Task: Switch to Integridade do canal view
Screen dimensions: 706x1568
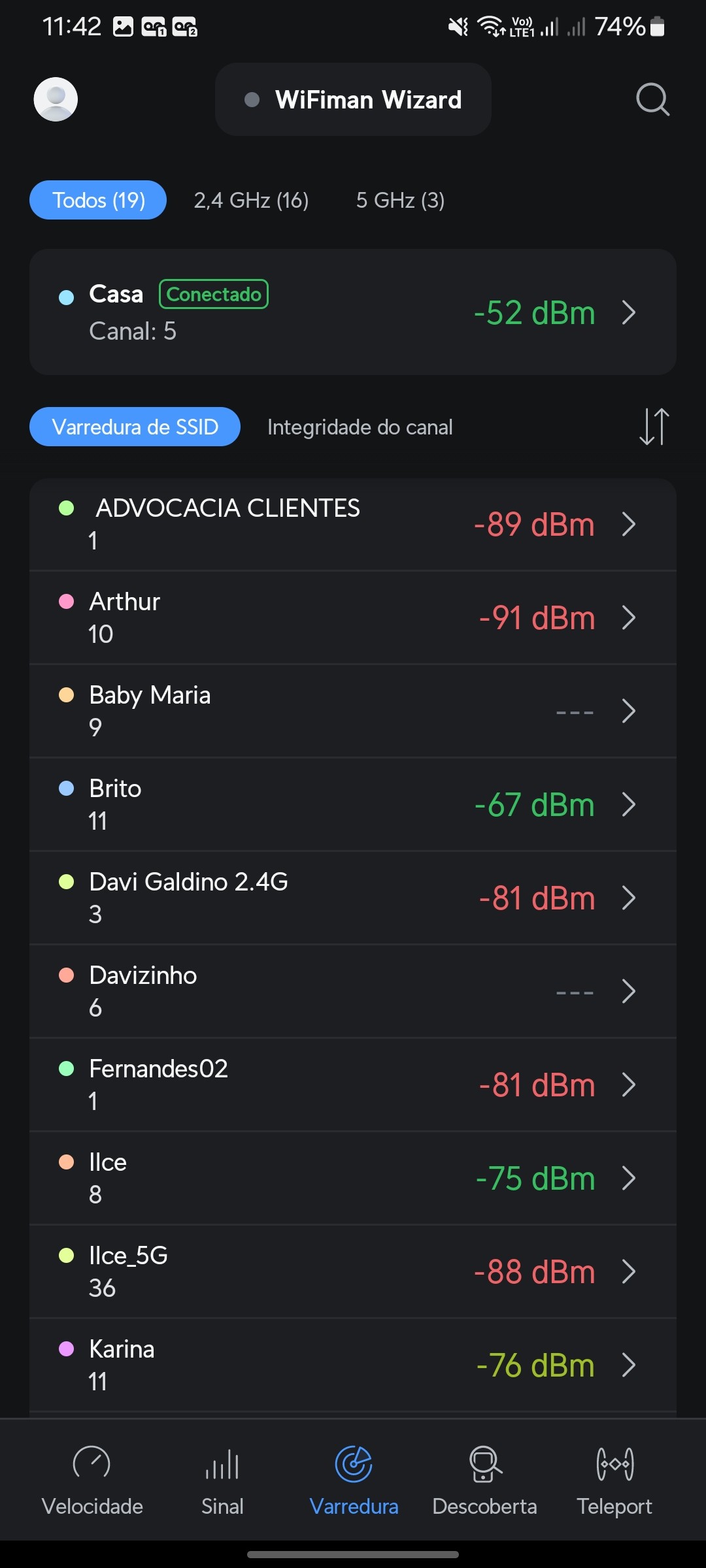Action: coord(360,427)
